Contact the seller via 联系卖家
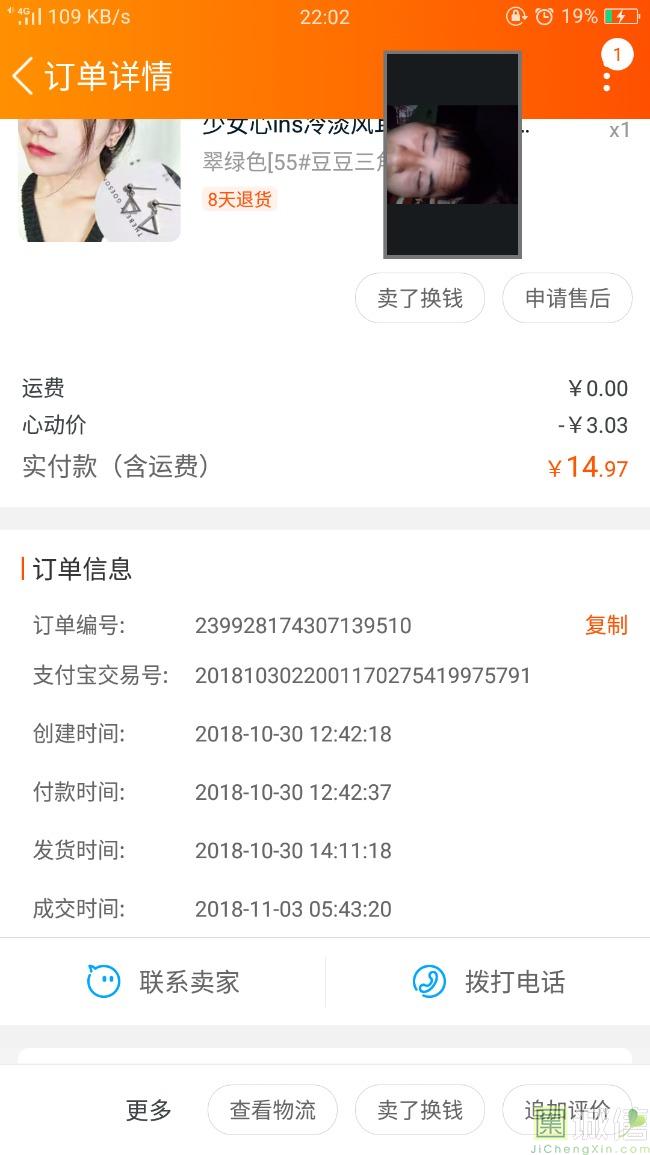This screenshot has width=650, height=1155. point(164,982)
